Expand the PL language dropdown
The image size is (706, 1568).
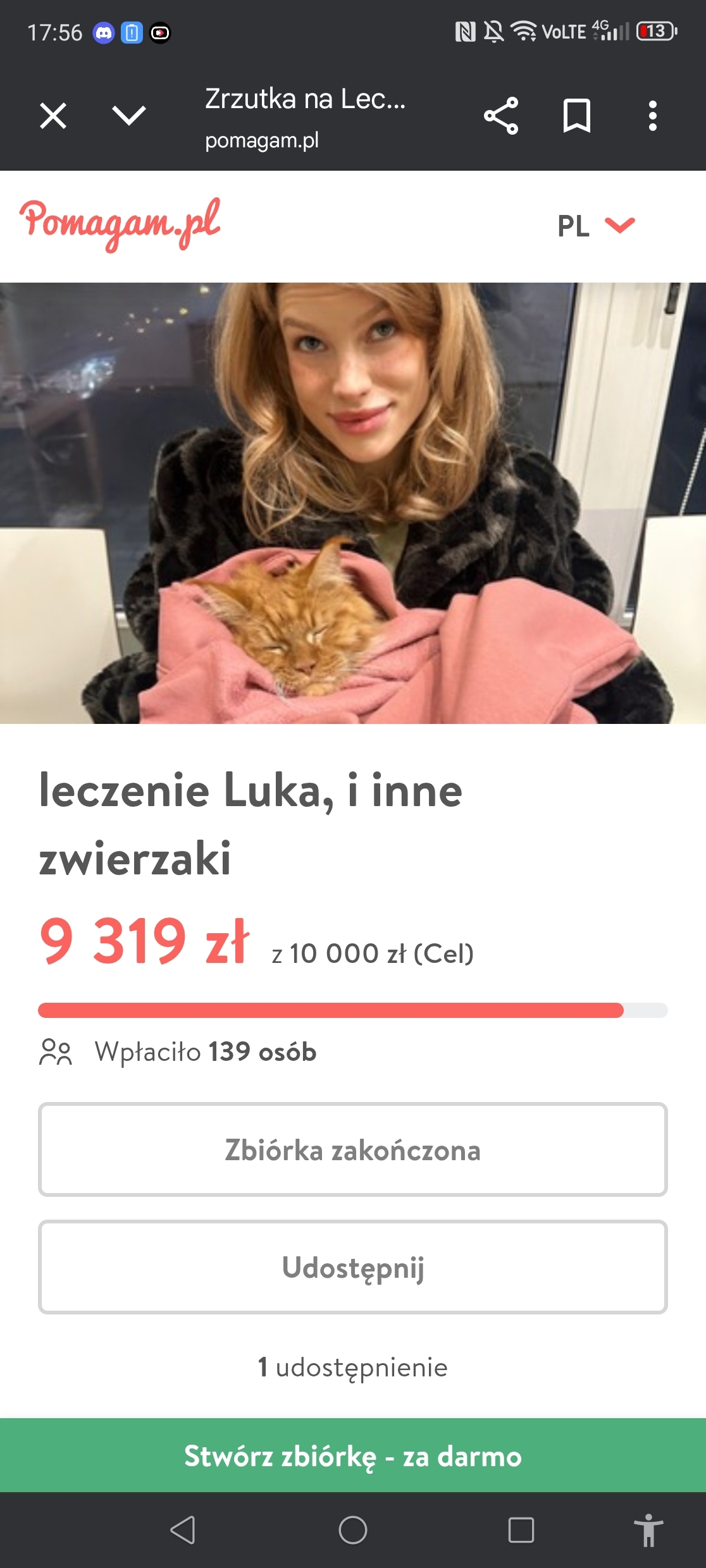[596, 226]
